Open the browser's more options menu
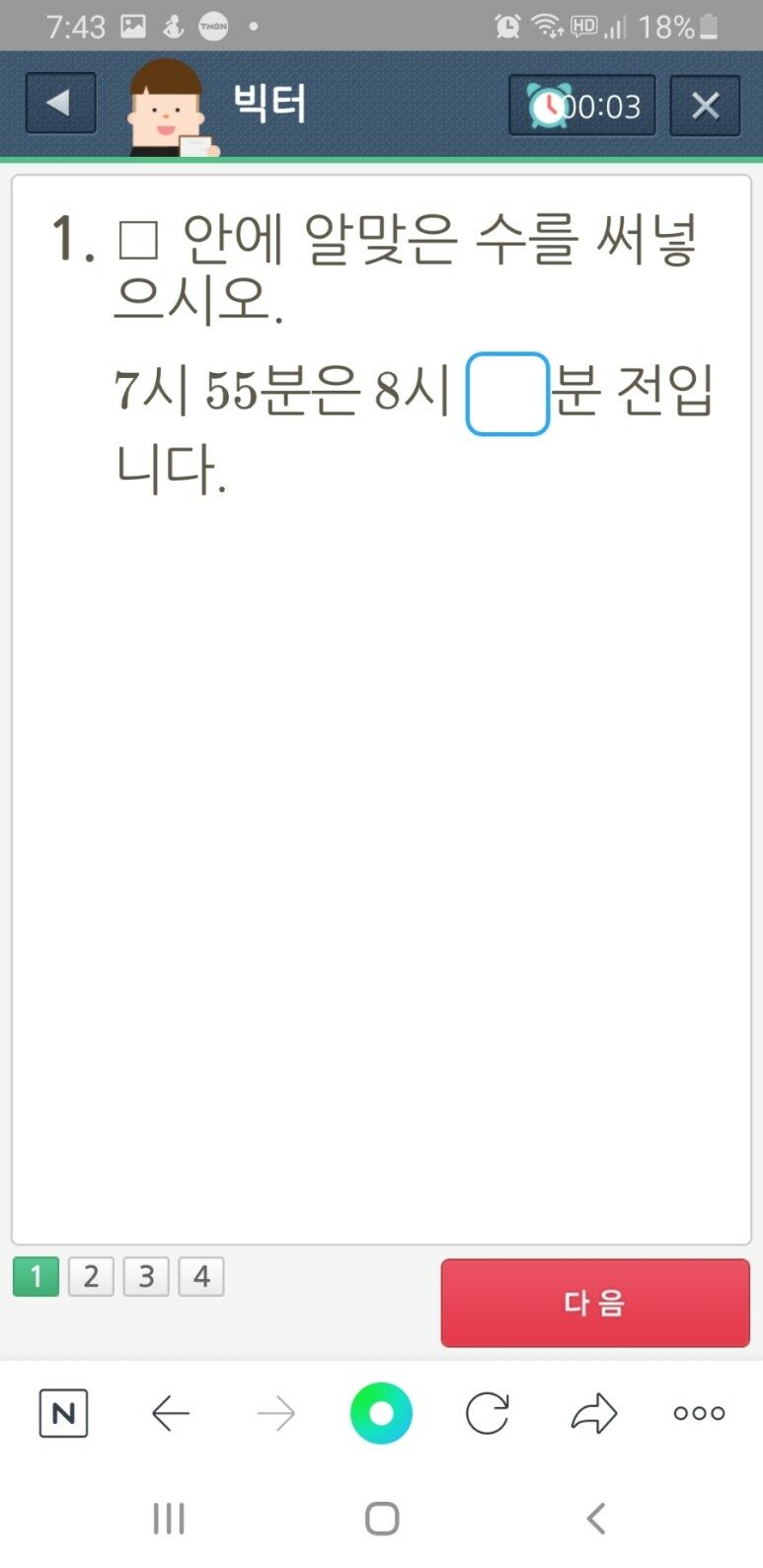This screenshot has width=763, height=1568. (x=699, y=1413)
